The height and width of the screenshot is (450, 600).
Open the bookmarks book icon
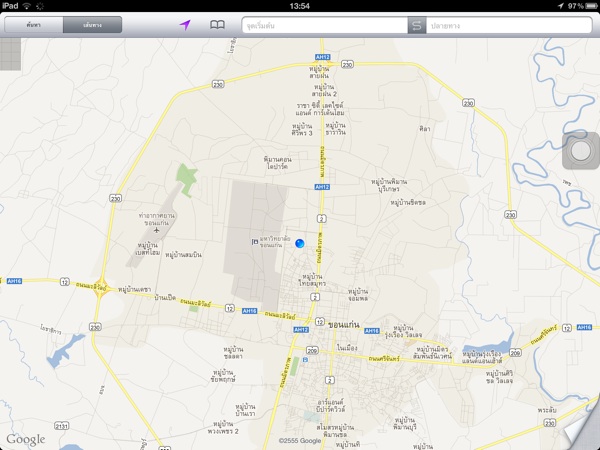tap(217, 25)
